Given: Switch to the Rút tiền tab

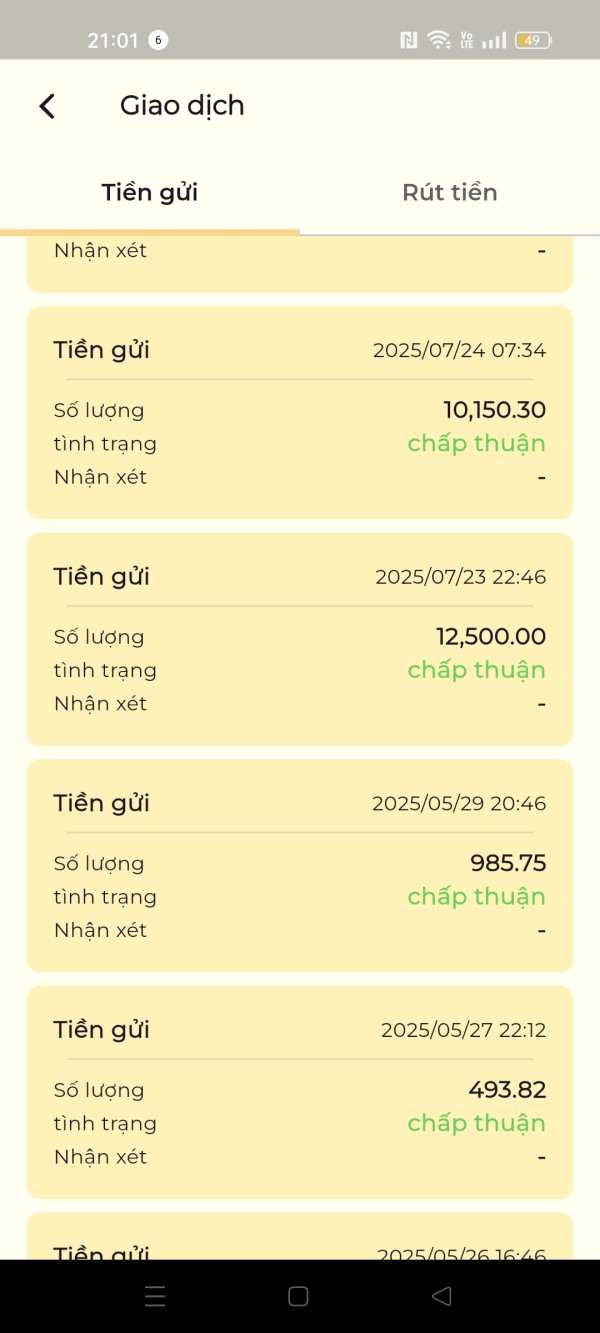Looking at the screenshot, I should coord(450,192).
